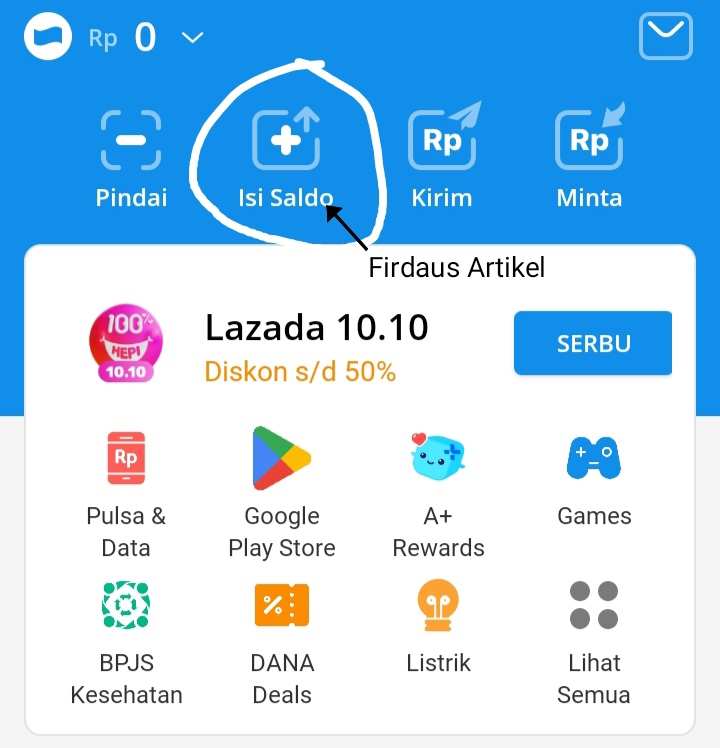Open the Google Play Store shortcut
Screen dimensions: 720x748
(x=281, y=458)
